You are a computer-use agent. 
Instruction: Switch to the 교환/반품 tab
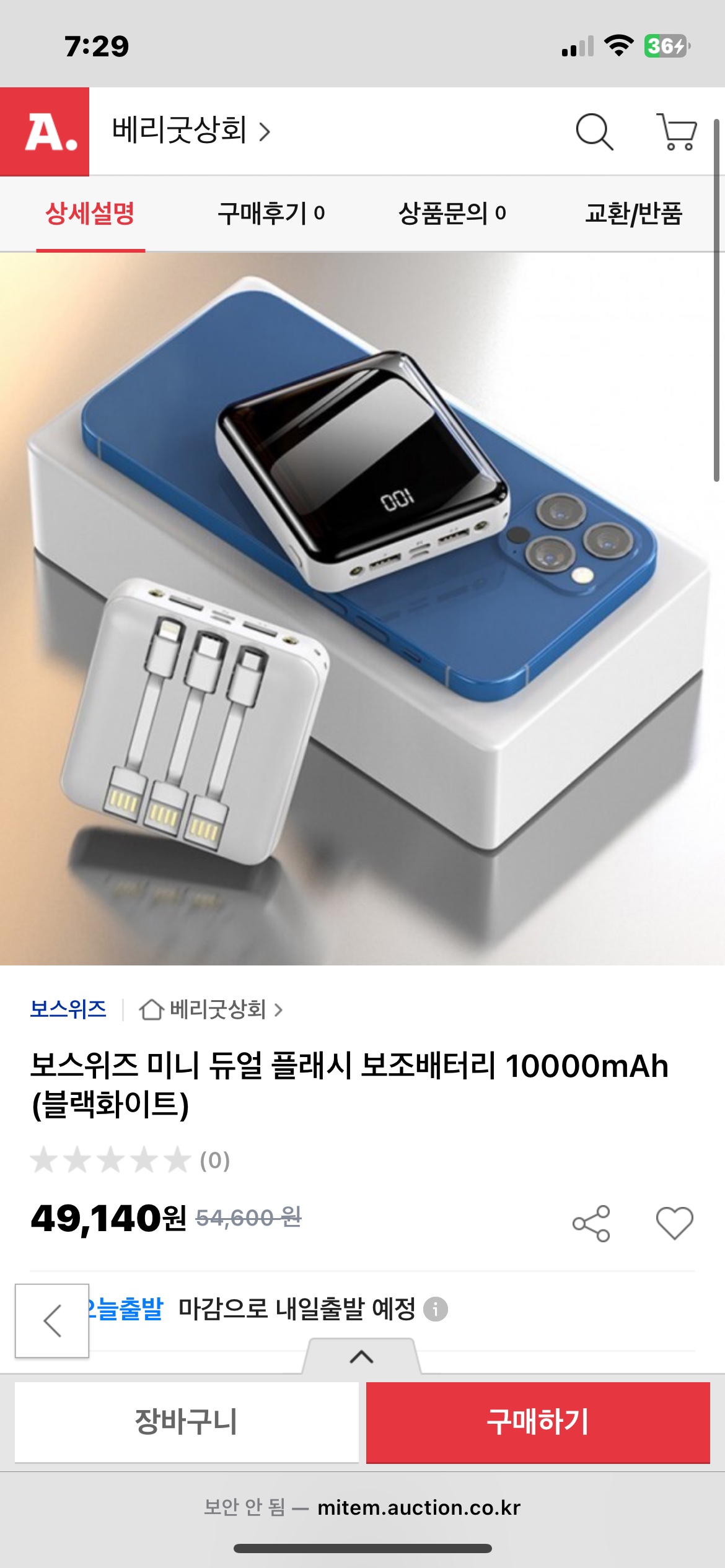pos(633,214)
